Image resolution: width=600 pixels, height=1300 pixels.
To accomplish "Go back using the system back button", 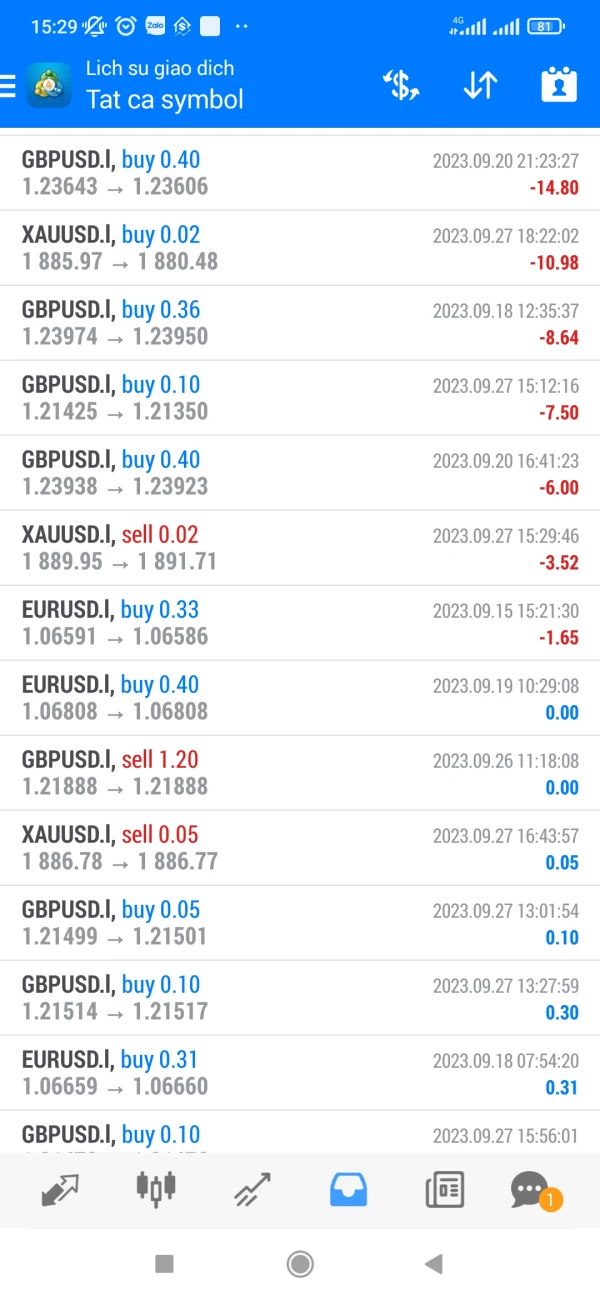I will pos(433,1264).
